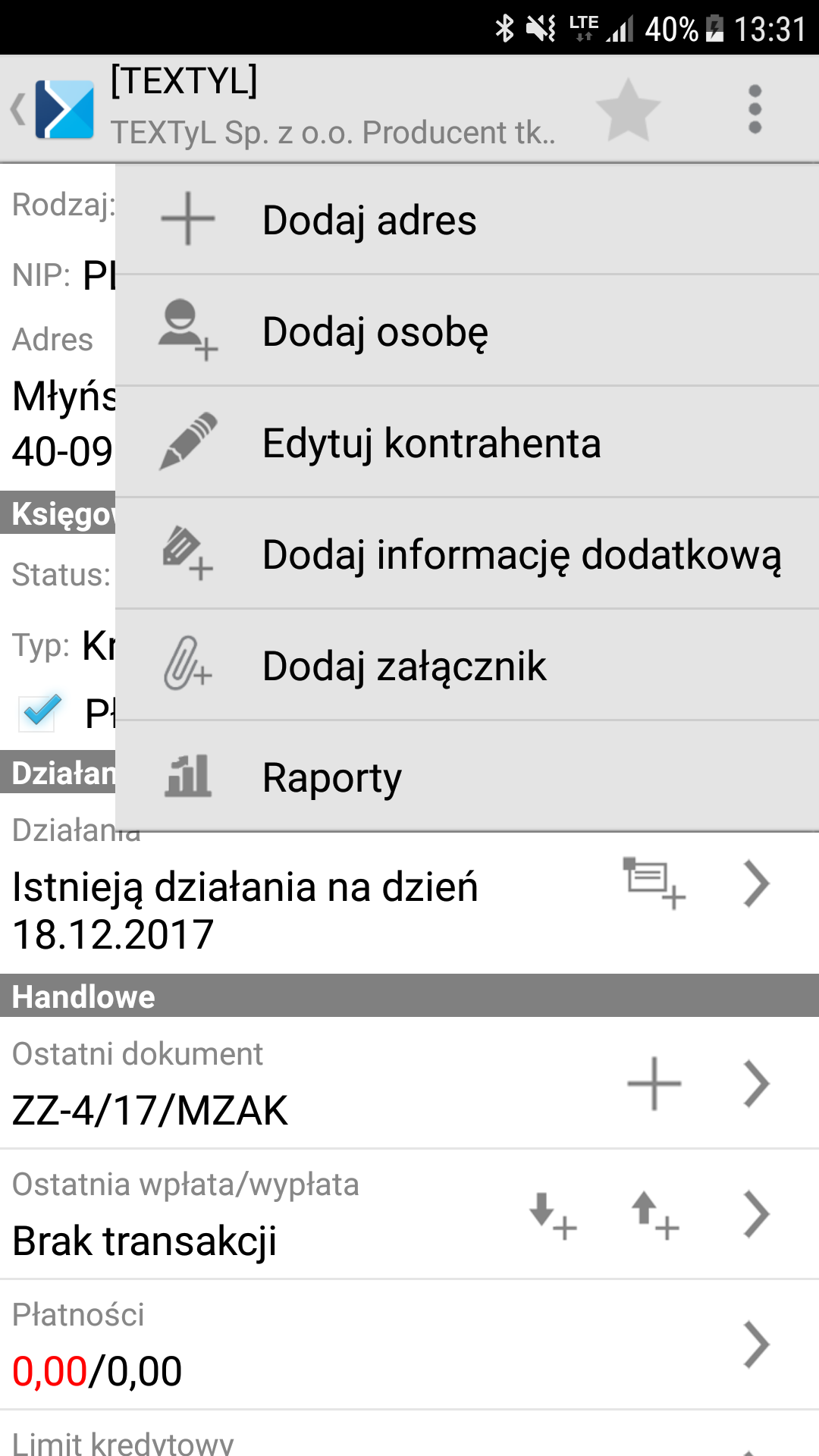The image size is (819, 1456).
Task: Add an incoming payment with down arrow
Action: [x=552, y=1216]
